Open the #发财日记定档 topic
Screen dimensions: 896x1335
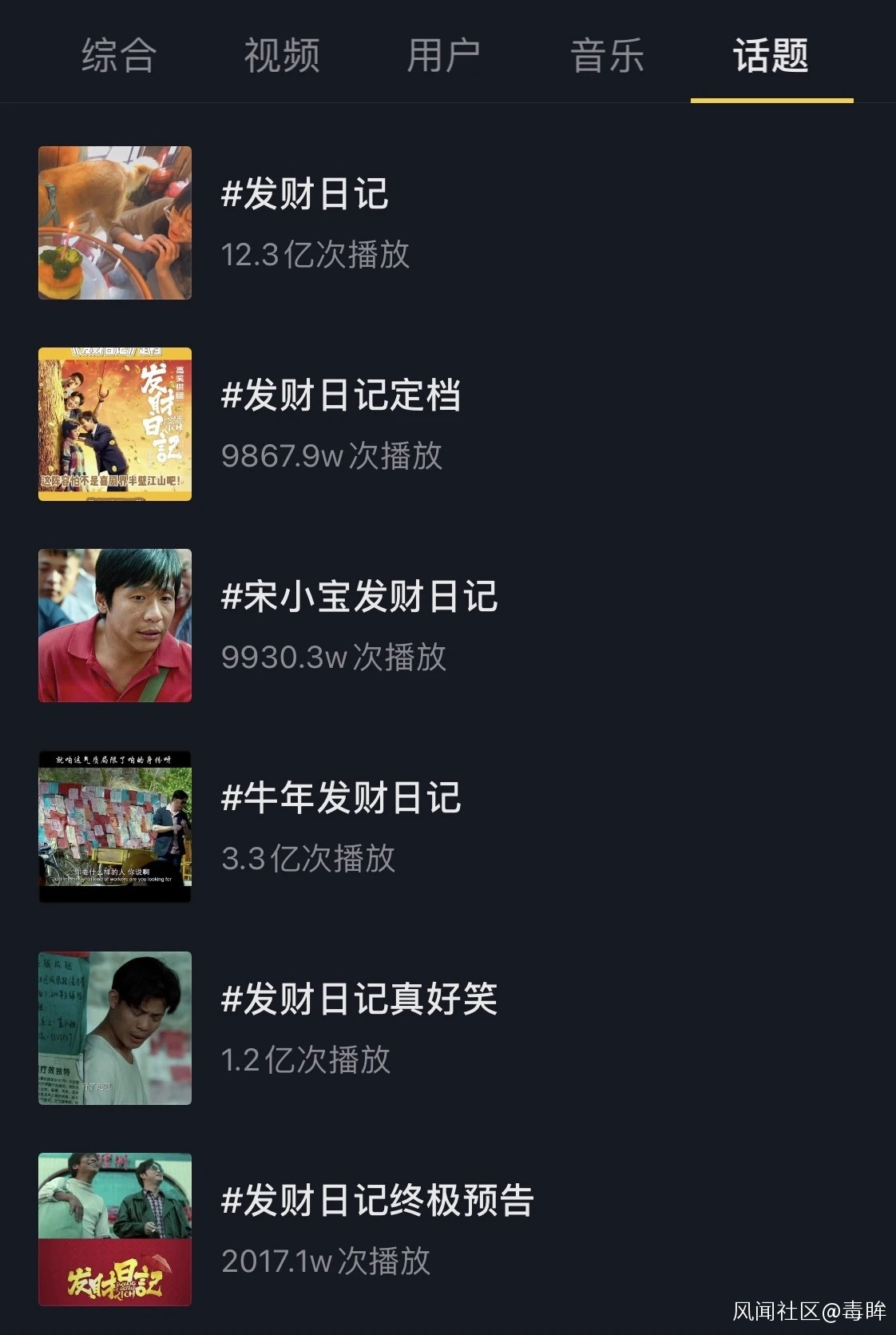click(341, 396)
